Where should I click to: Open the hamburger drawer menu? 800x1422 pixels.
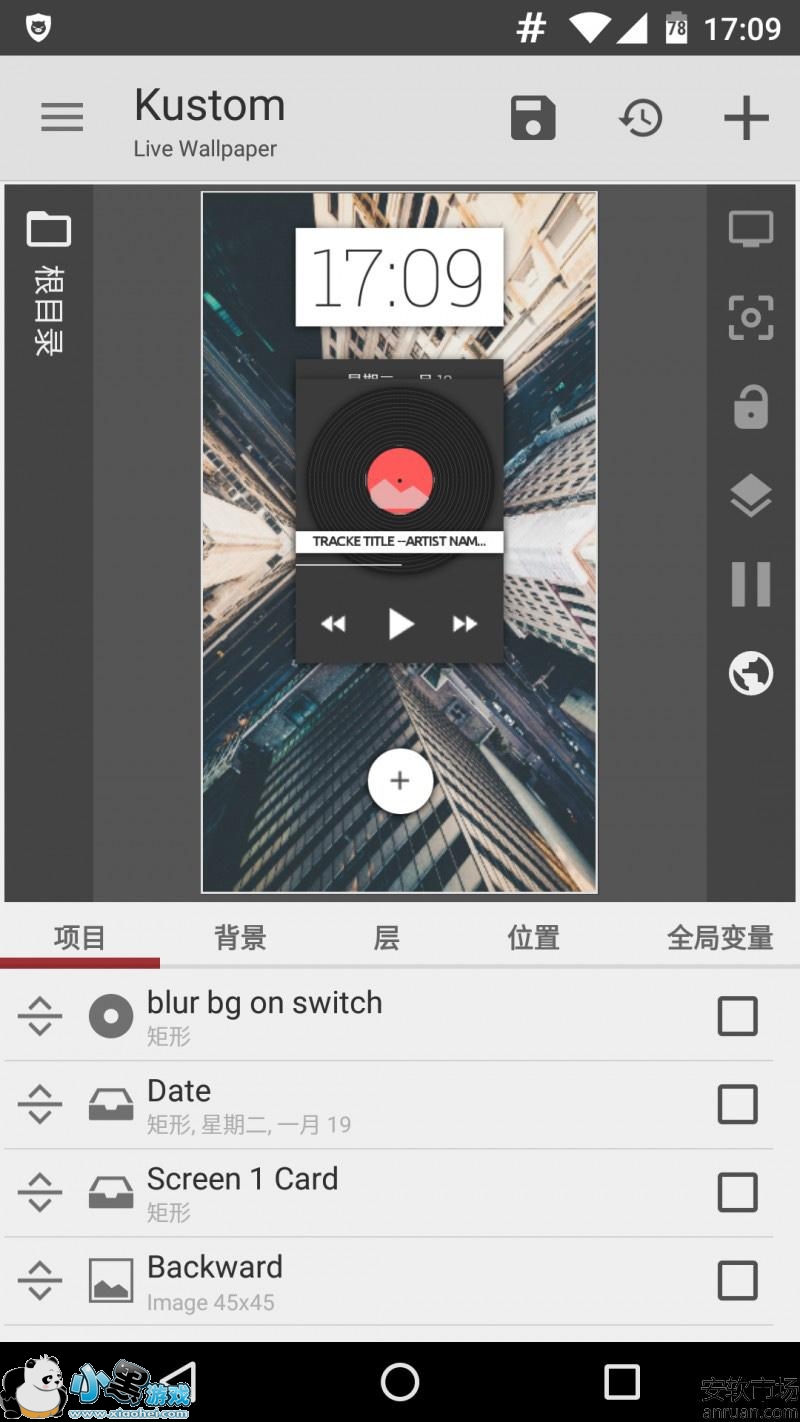click(62, 118)
